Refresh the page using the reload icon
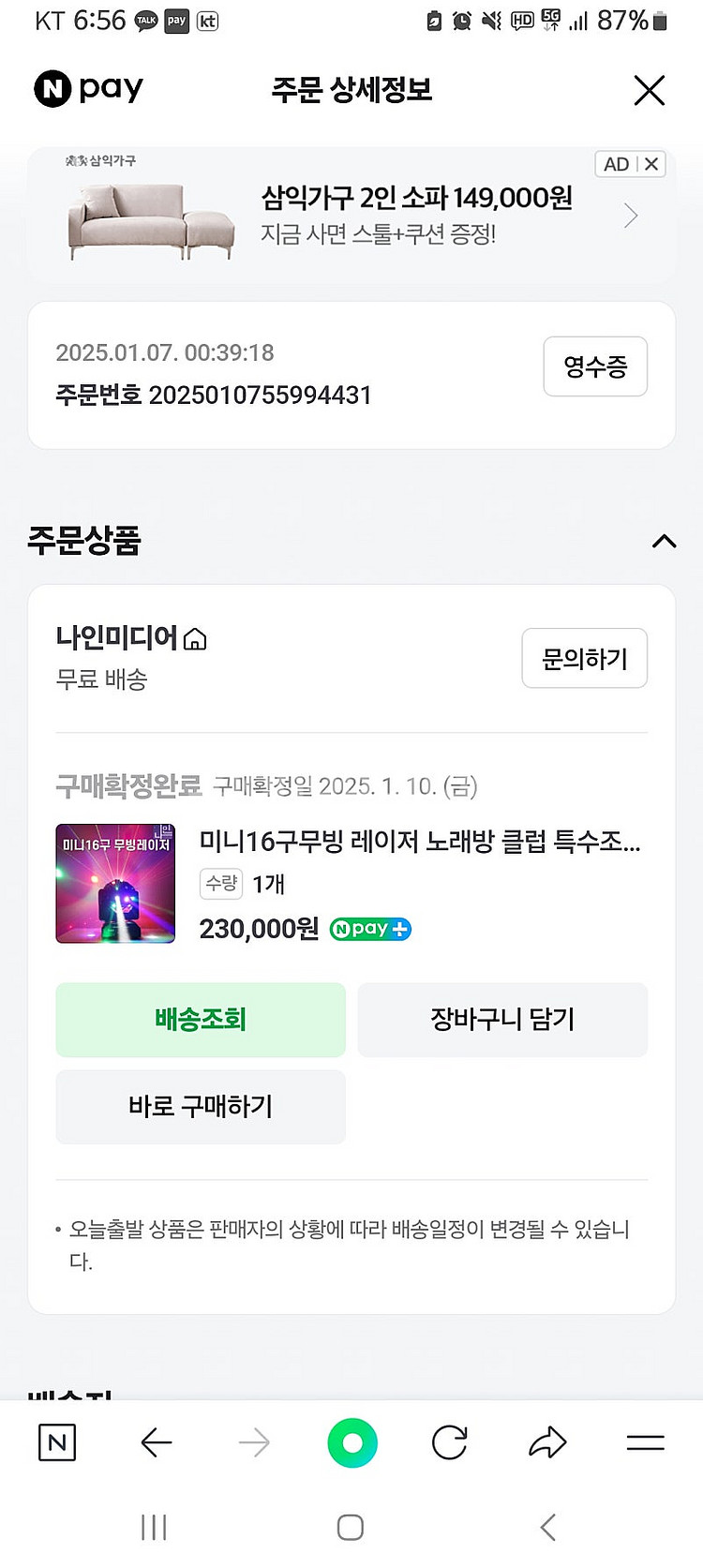Image resolution: width=703 pixels, height=1568 pixels. tap(449, 1443)
